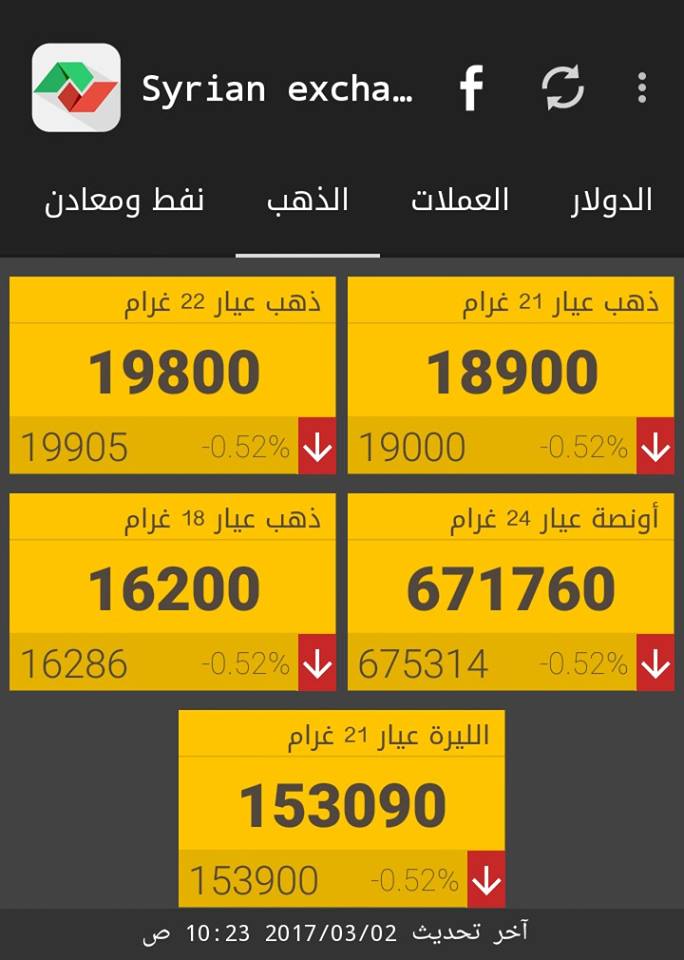Open the الليرة عيار 21 غرام card
The width and height of the screenshot is (684, 960).
click(342, 807)
